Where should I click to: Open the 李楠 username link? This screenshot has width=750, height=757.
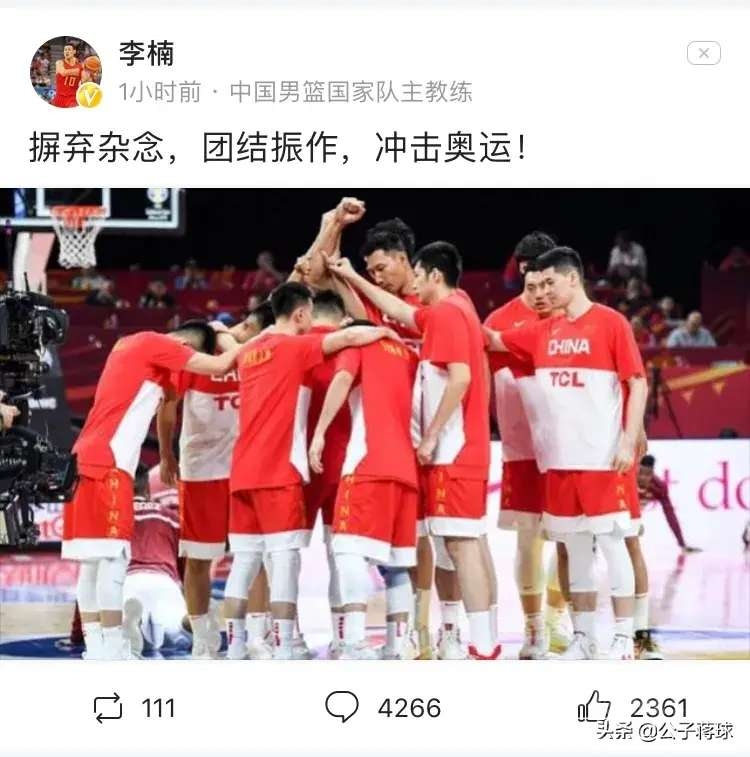(x=146, y=53)
